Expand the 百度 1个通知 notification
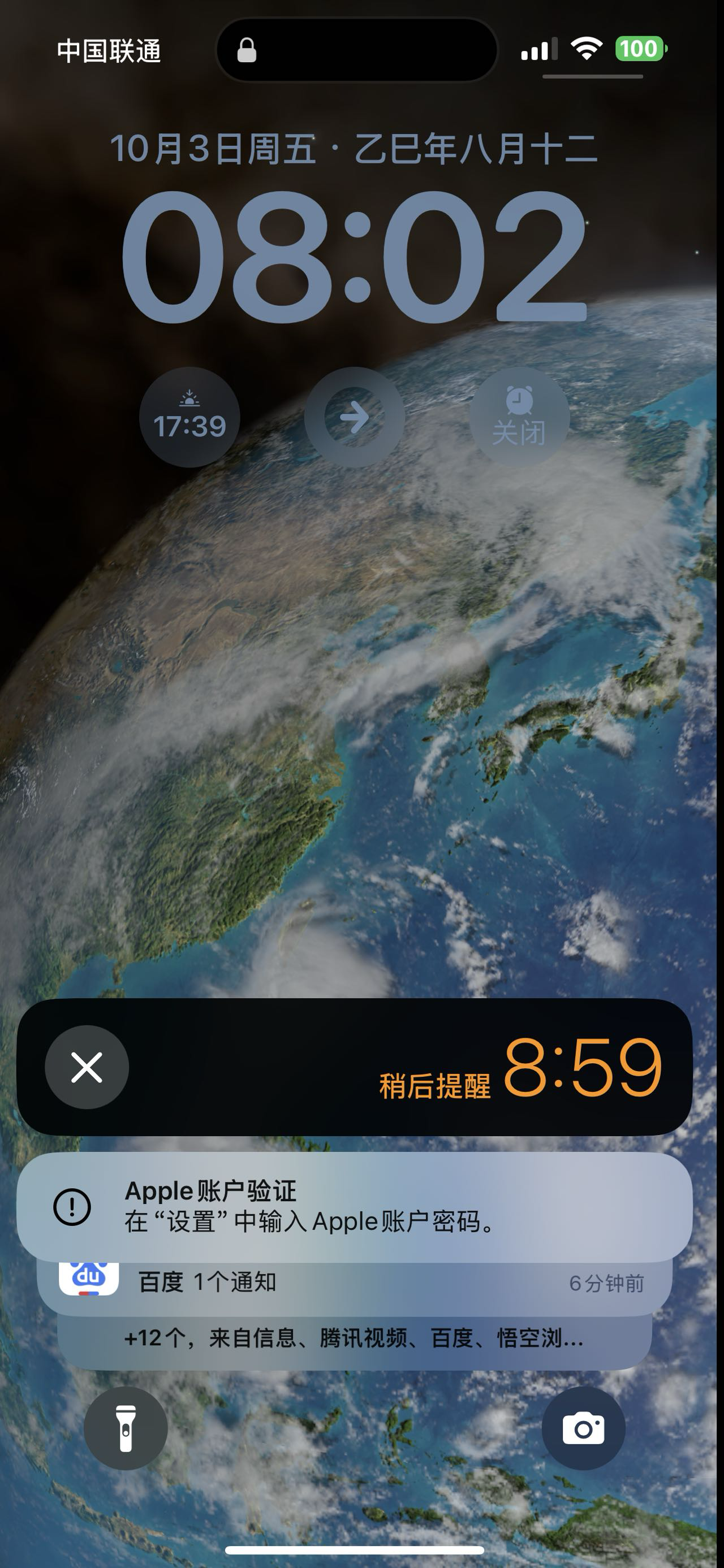 tap(355, 1283)
